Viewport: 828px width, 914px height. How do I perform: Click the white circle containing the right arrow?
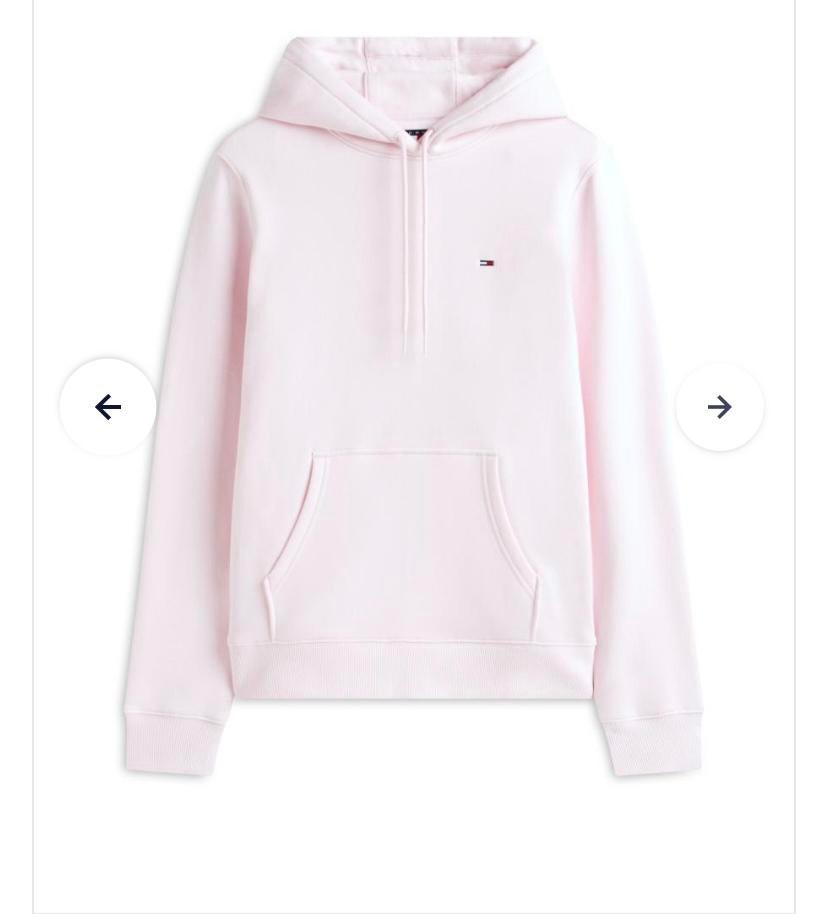point(719,407)
